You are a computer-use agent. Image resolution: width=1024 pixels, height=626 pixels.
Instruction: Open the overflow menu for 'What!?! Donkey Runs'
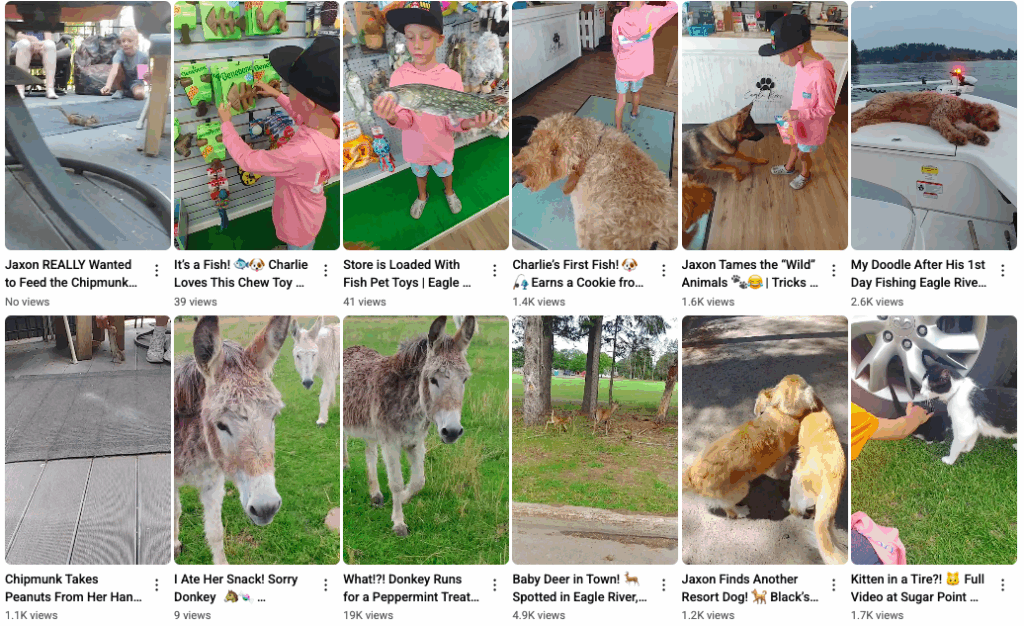tap(494, 585)
